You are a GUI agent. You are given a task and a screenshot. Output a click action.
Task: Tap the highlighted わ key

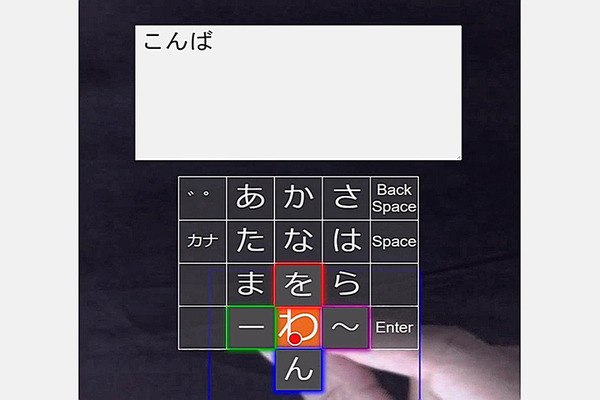298,327
